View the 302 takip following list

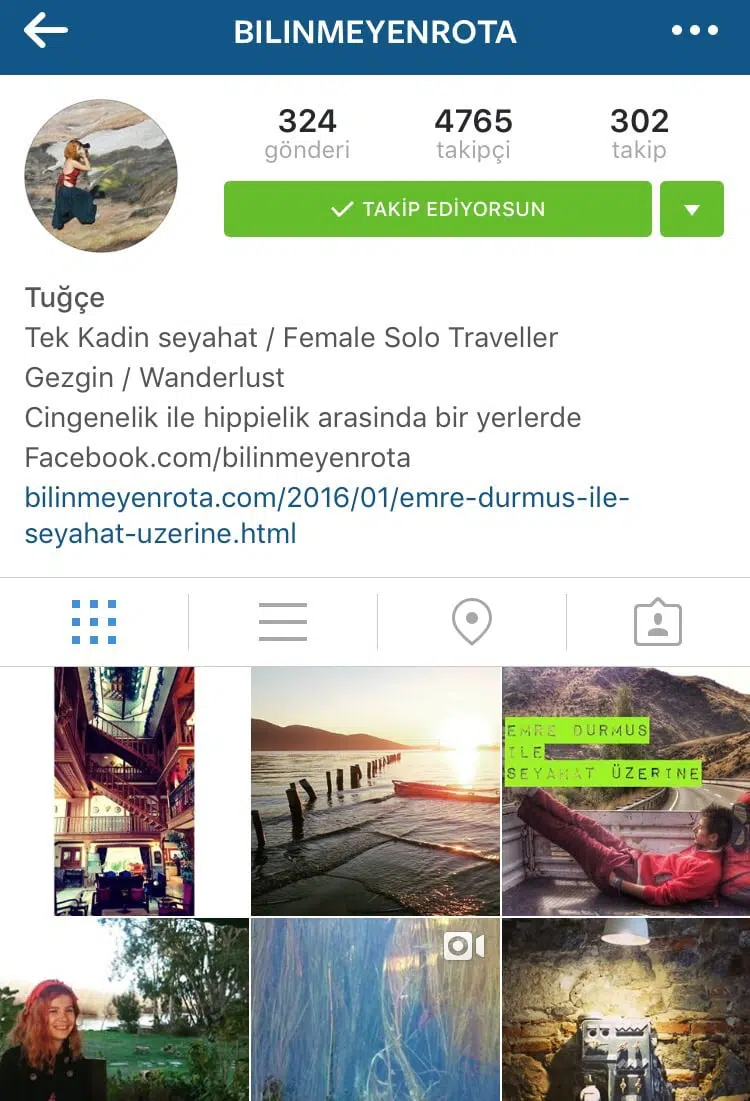click(639, 134)
